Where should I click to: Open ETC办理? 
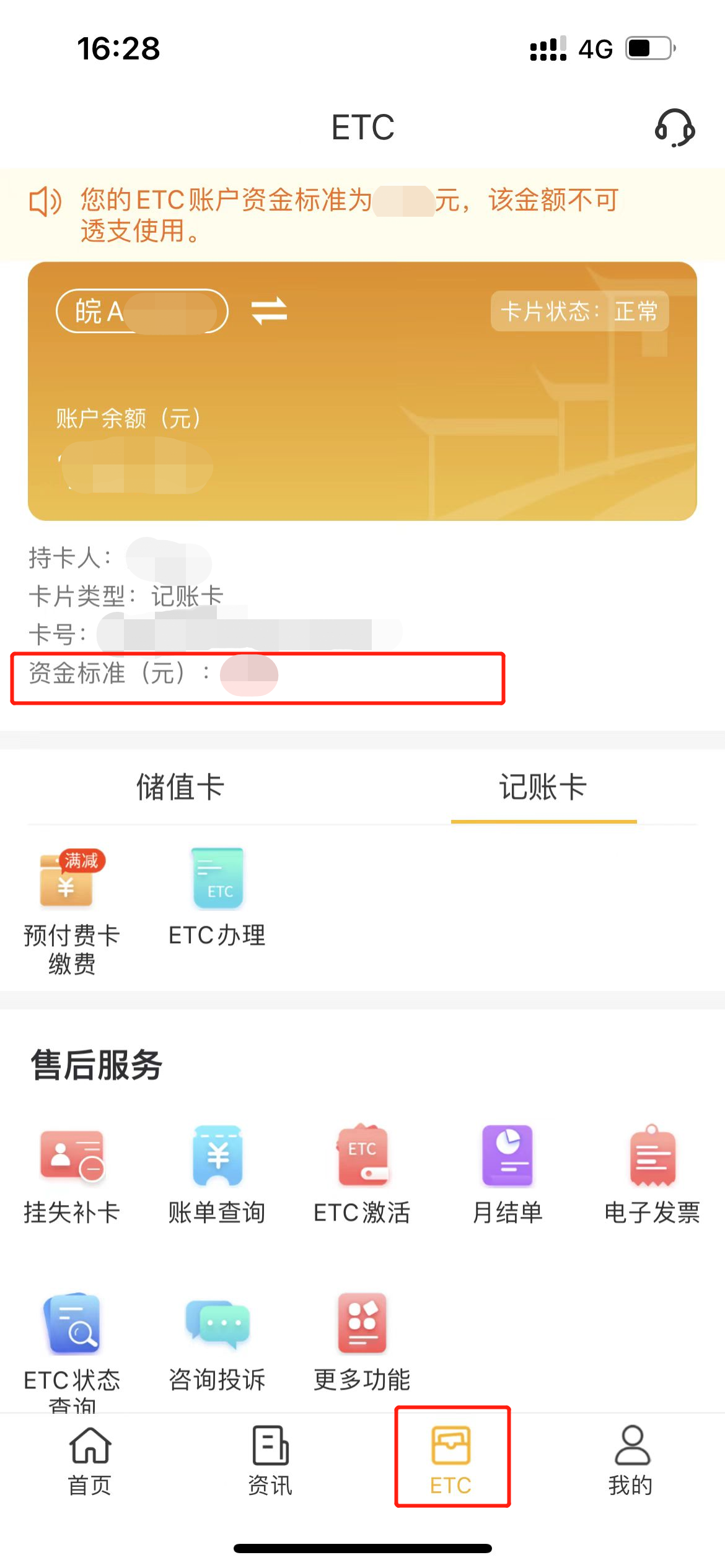217,898
